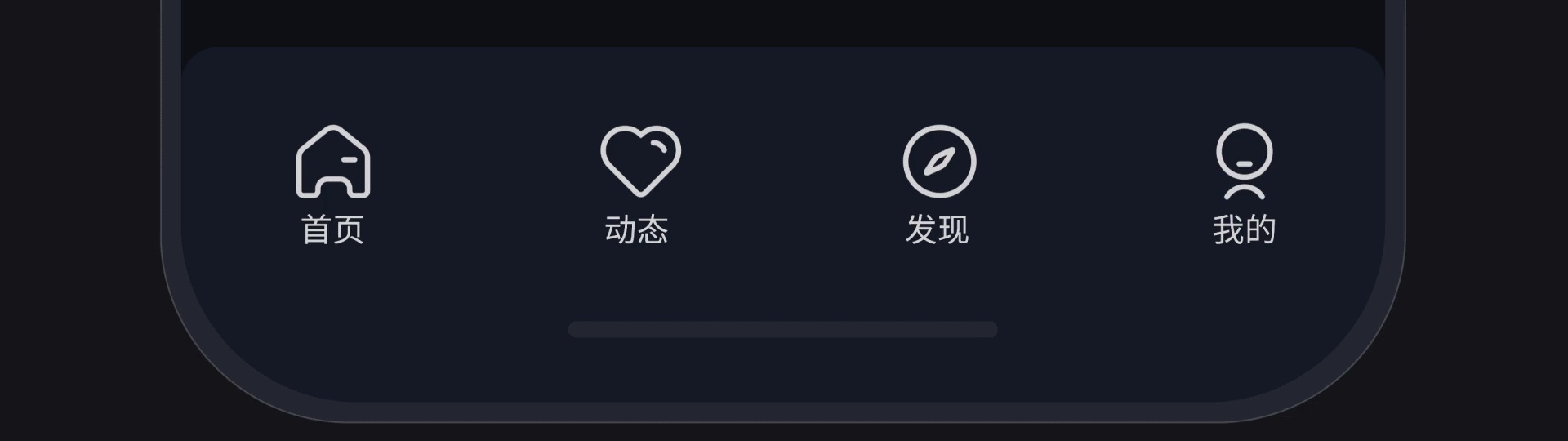The image size is (1568, 441).
Task: Select the 我的 profile tab
Action: click(1244, 184)
